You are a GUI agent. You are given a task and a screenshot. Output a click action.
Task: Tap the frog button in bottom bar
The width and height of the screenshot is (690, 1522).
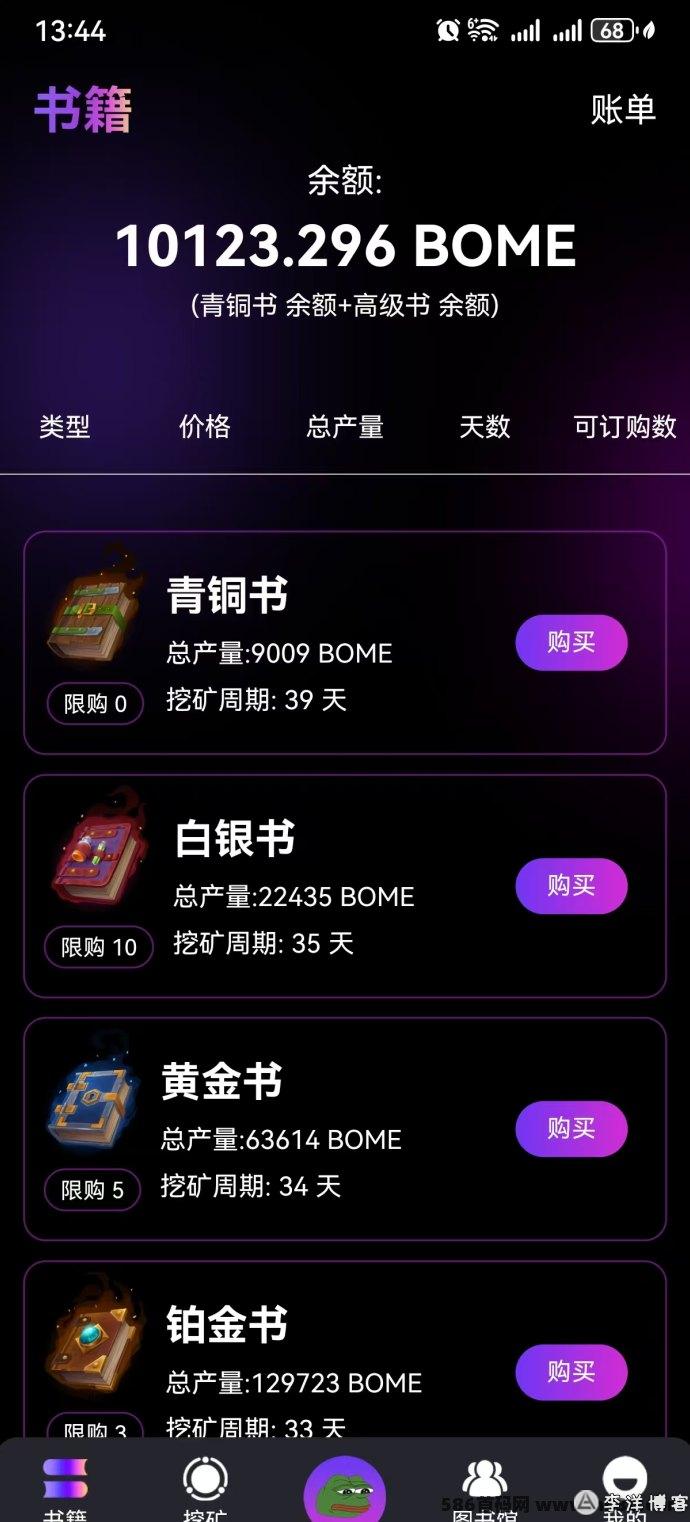click(x=345, y=1490)
